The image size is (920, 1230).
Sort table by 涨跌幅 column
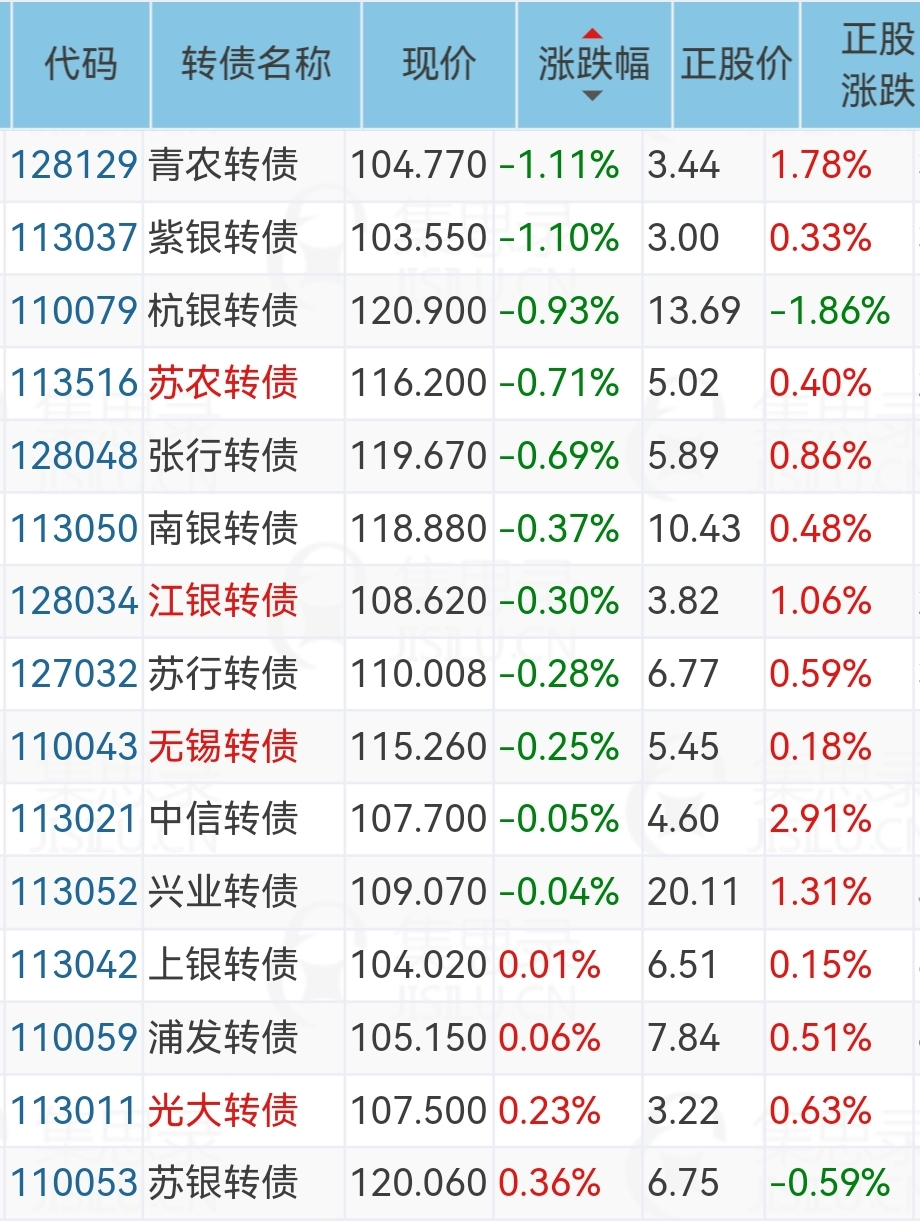click(x=593, y=64)
